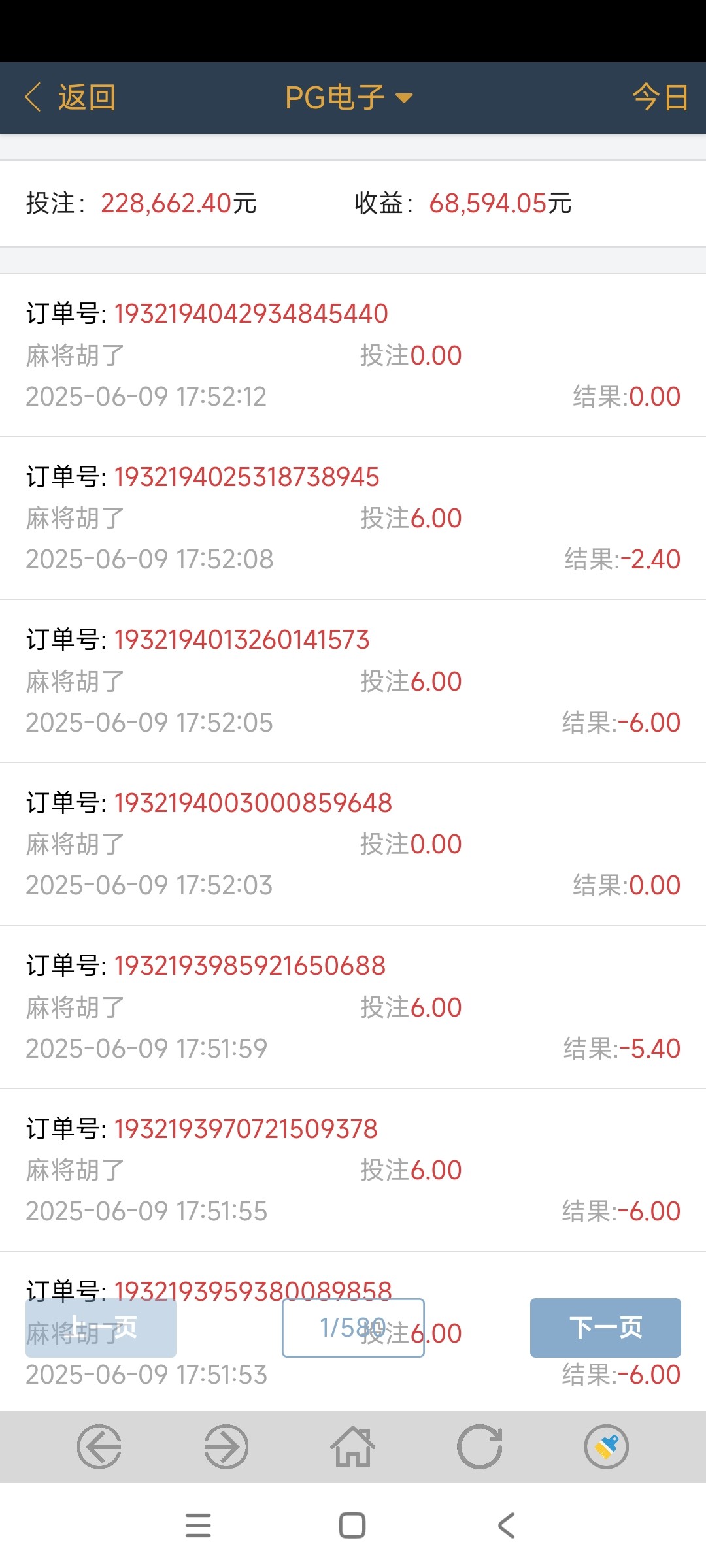The width and height of the screenshot is (706, 1568).
Task: Open the browser home page icon
Action: pos(353,1446)
